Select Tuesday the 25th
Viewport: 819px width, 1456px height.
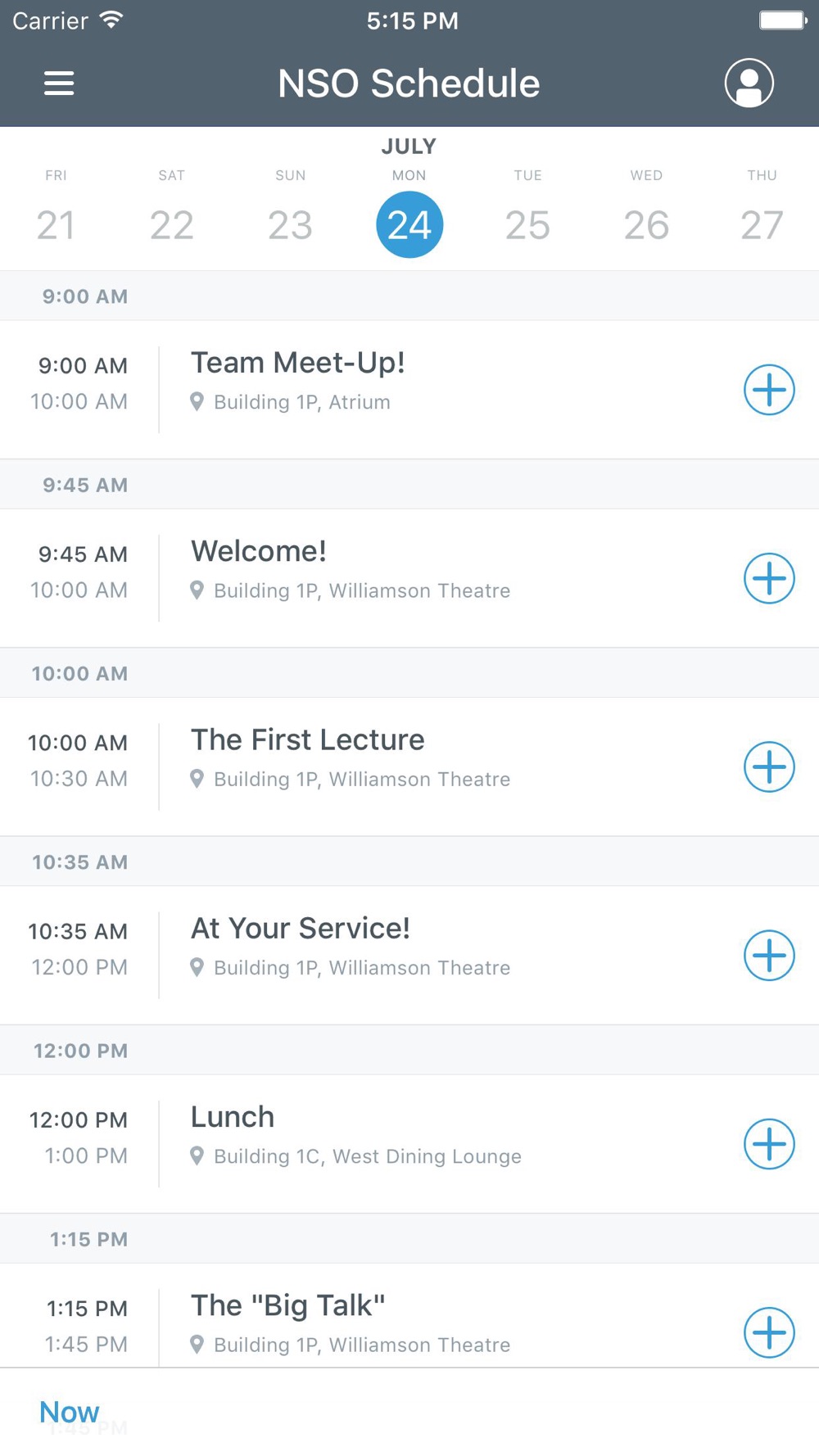click(527, 210)
